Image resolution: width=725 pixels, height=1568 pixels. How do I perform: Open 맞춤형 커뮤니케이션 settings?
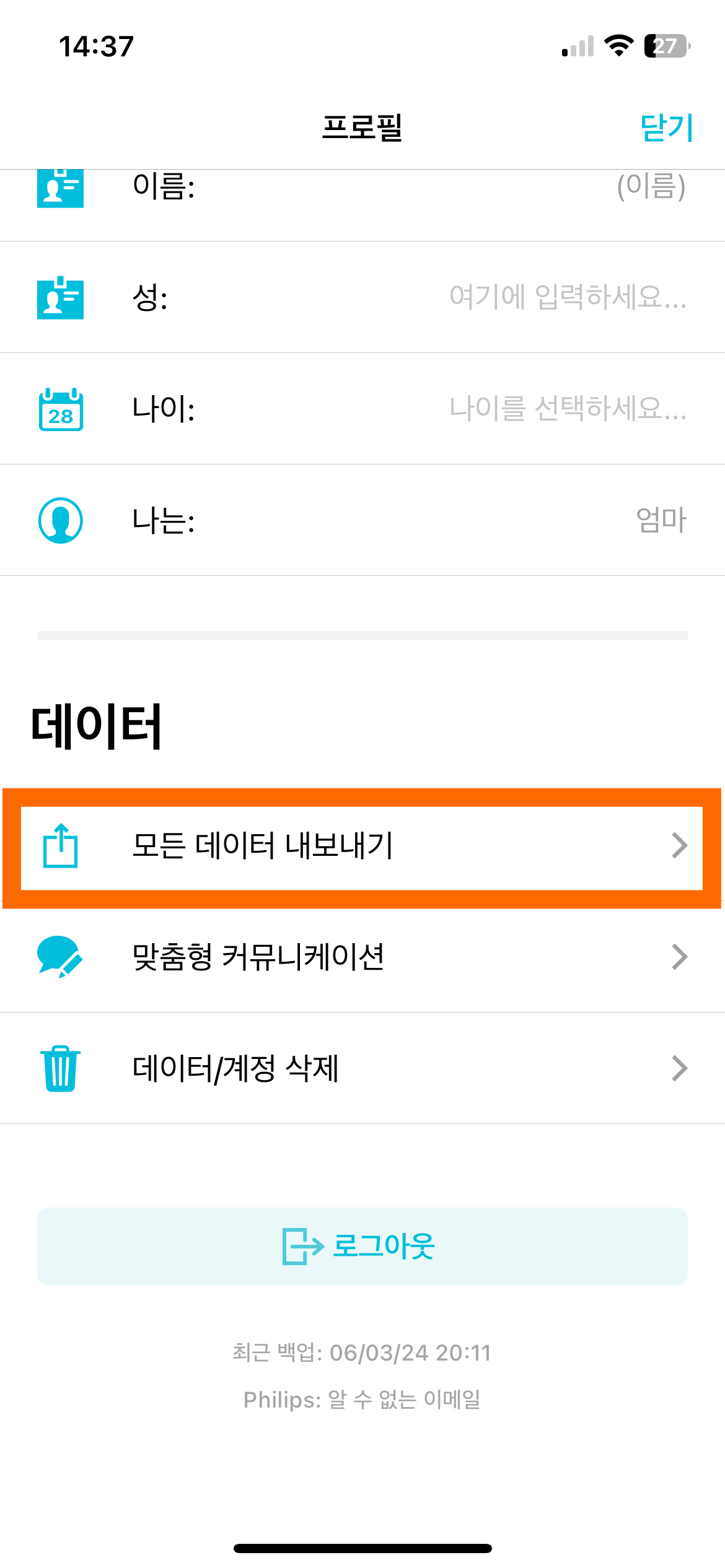pyautogui.click(x=362, y=957)
